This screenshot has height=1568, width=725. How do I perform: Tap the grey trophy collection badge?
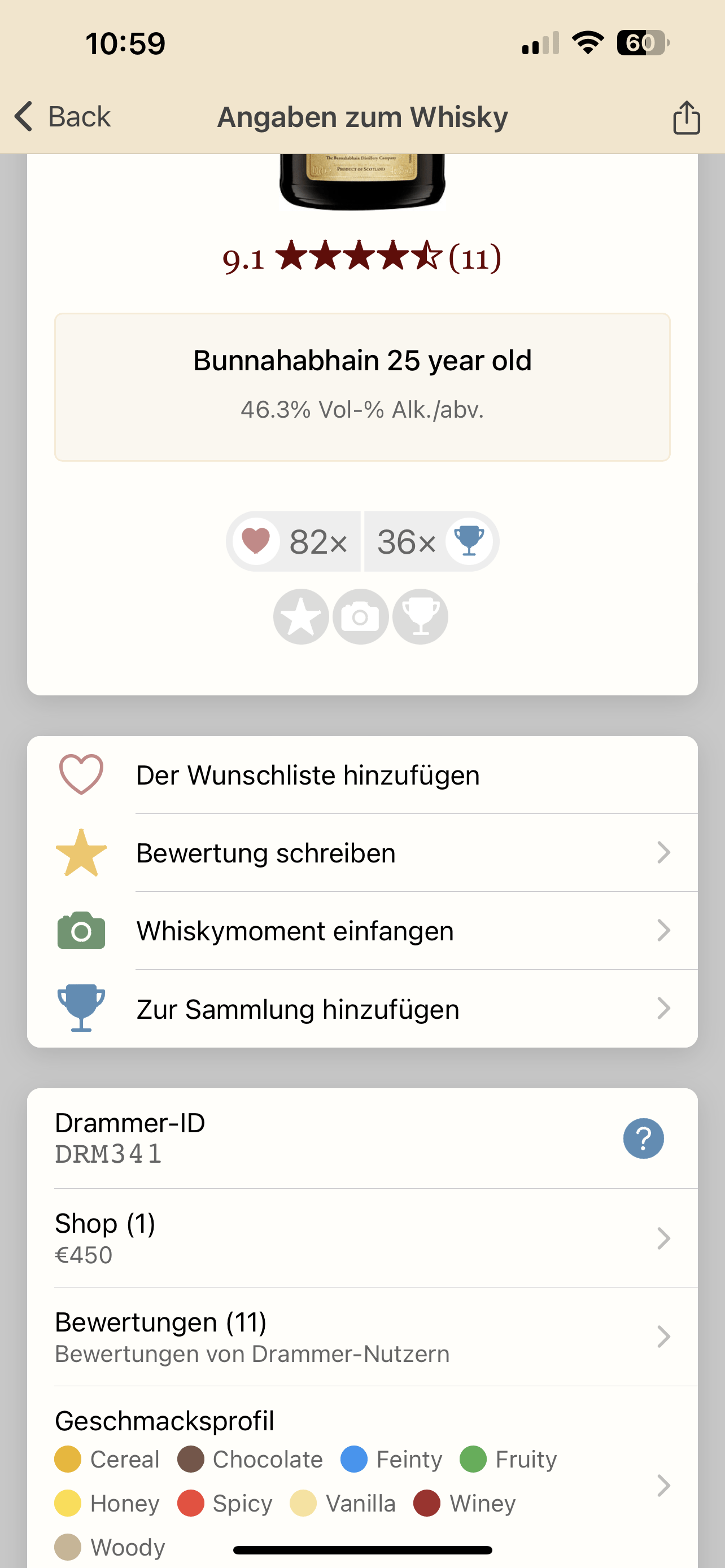pos(420,616)
